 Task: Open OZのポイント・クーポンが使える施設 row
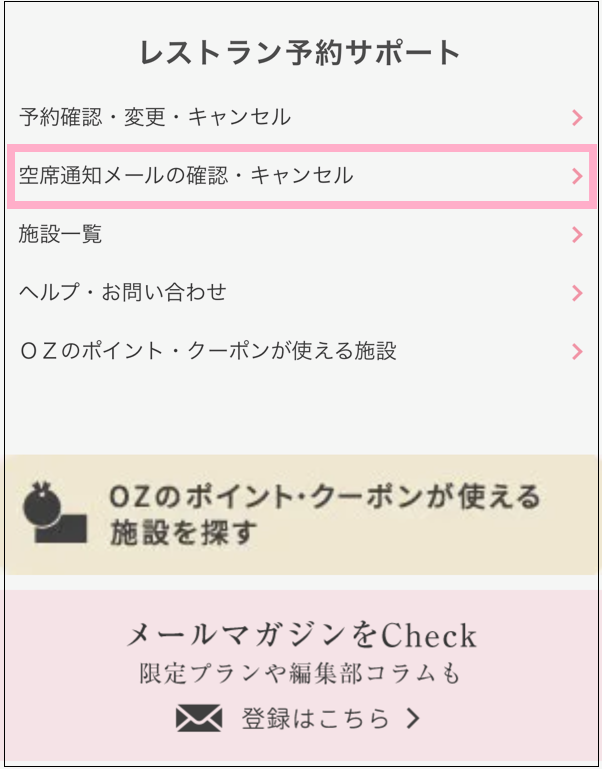(x=300, y=351)
